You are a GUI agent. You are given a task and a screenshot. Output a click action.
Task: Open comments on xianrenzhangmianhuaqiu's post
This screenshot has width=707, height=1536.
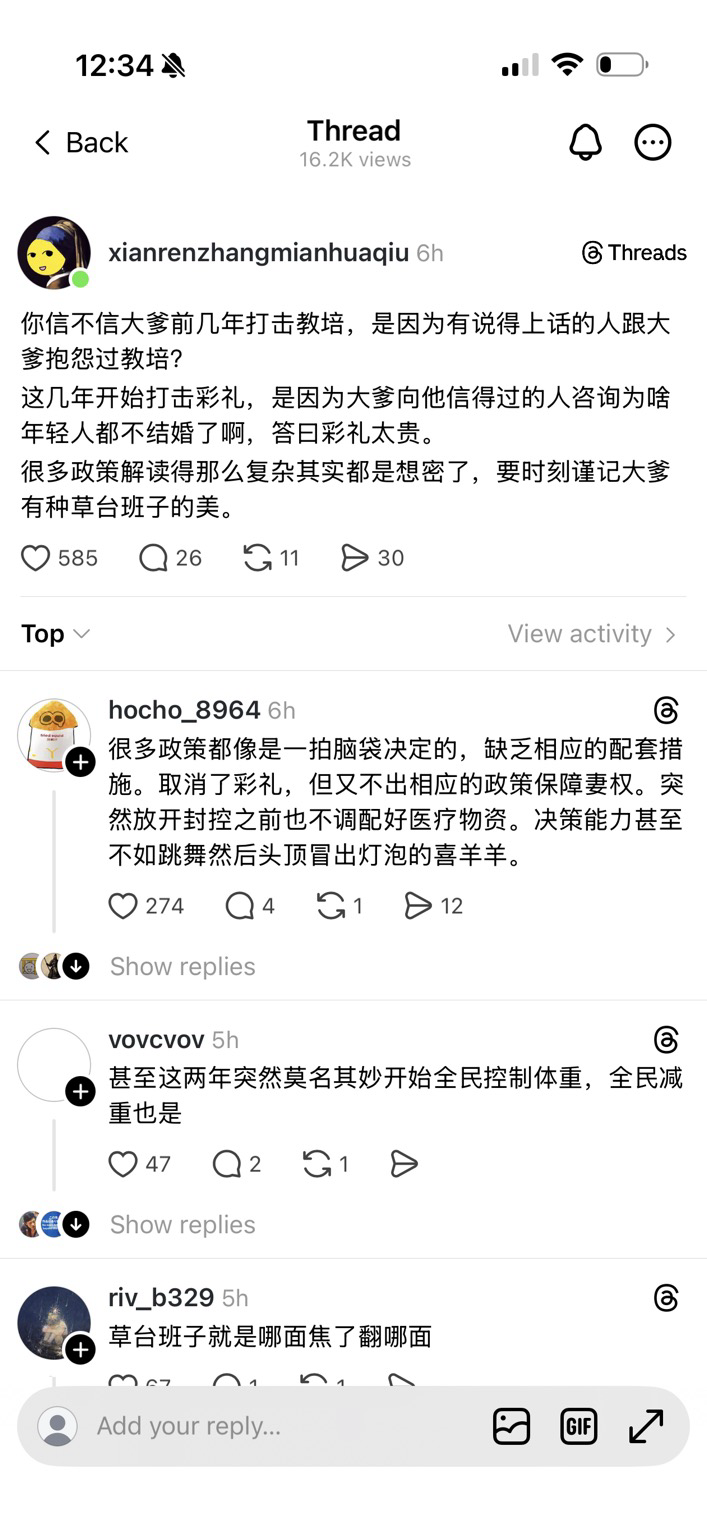tap(153, 558)
